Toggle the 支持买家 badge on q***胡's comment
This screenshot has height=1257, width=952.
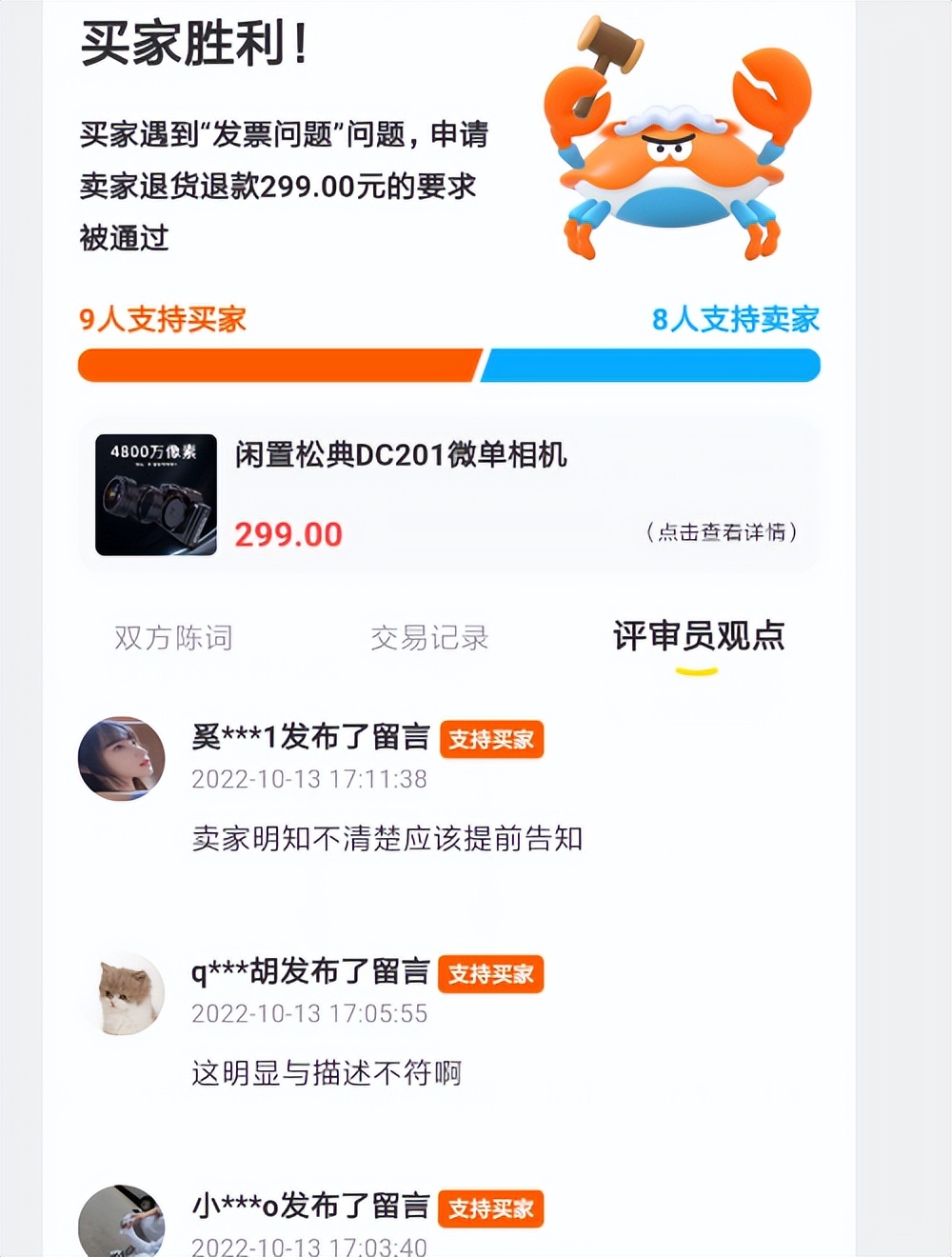click(x=490, y=974)
